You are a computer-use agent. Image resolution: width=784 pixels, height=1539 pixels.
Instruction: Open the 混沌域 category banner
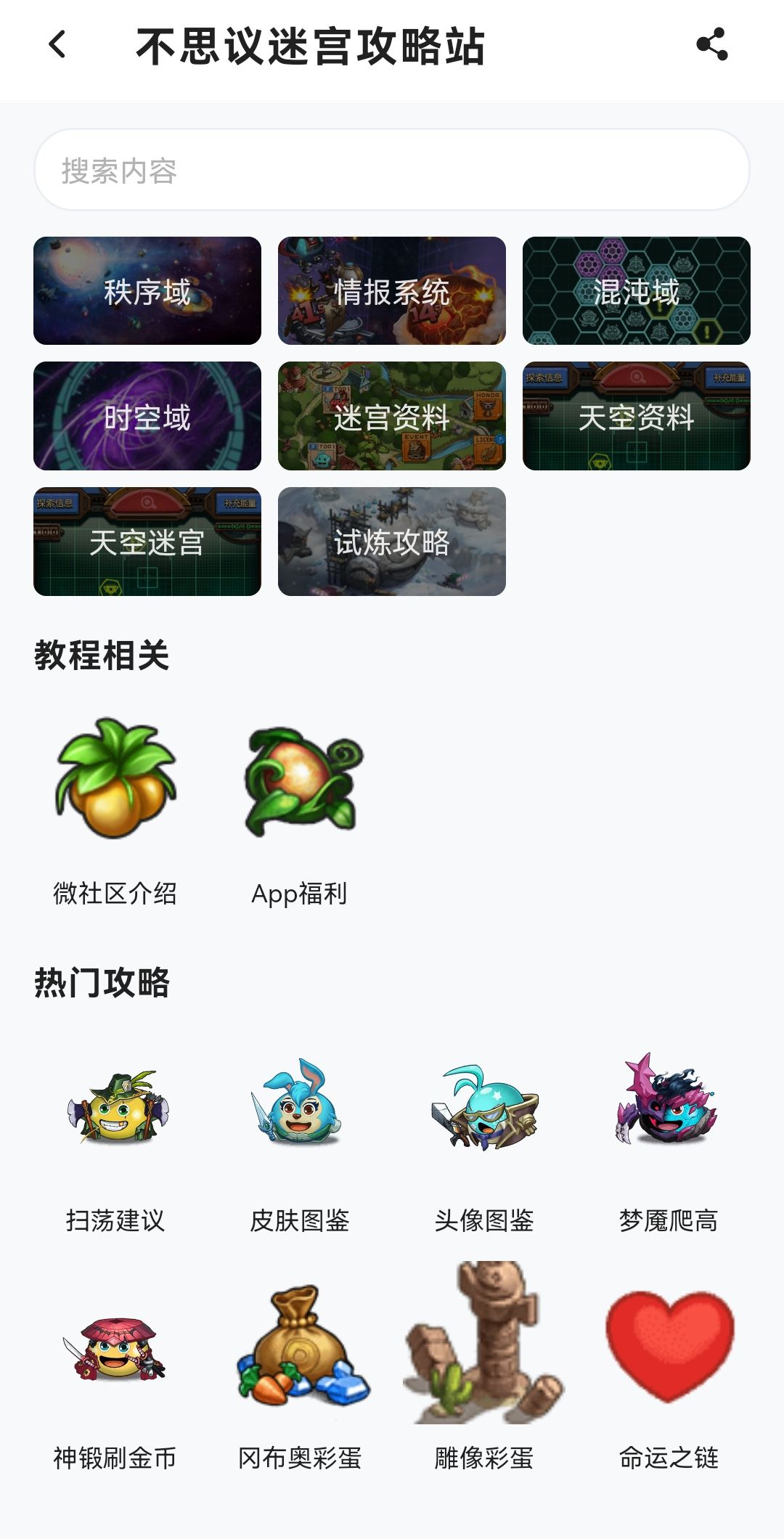[637, 292]
